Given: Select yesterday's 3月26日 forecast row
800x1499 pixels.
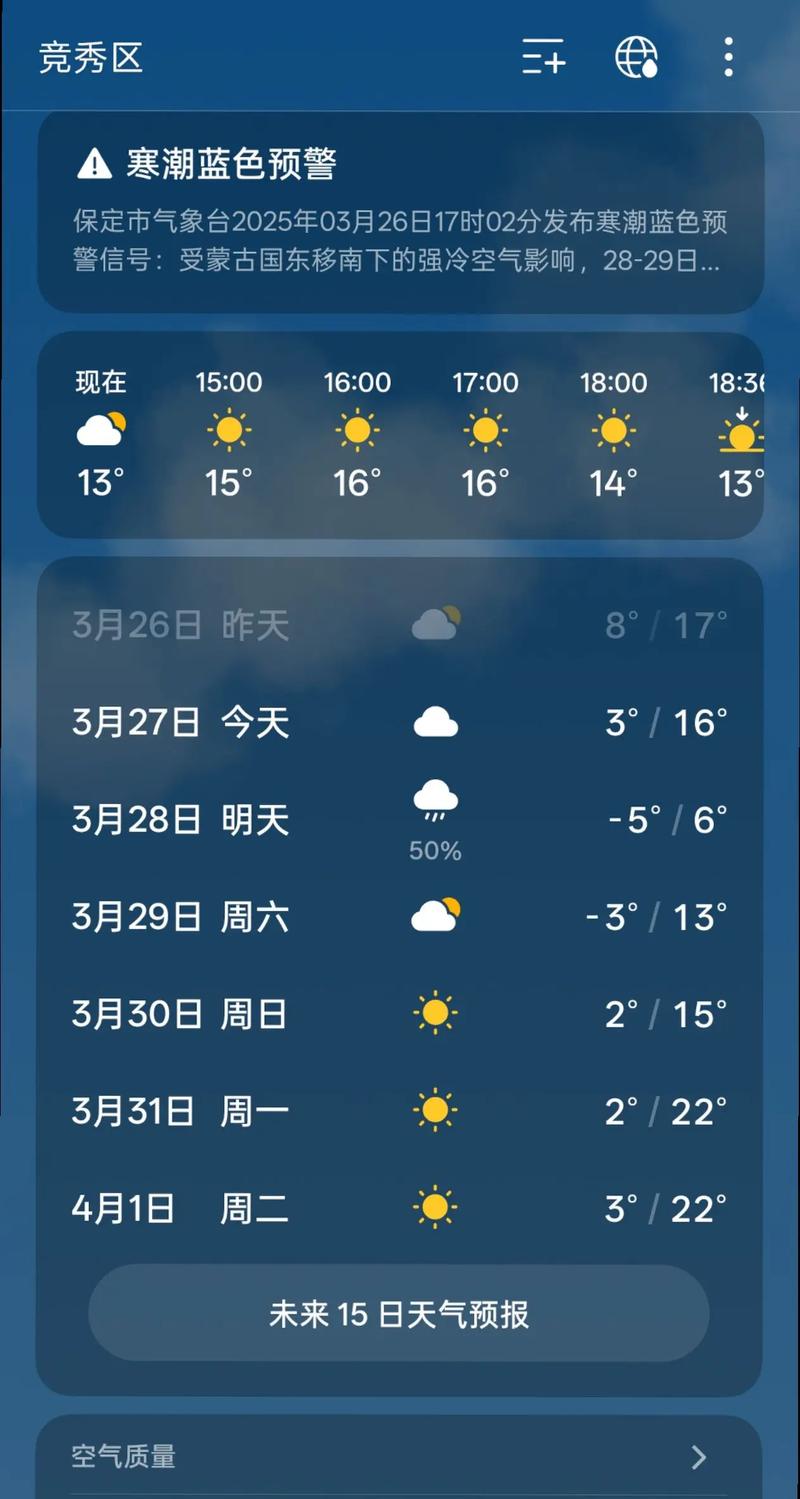Looking at the screenshot, I should pyautogui.click(x=400, y=625).
